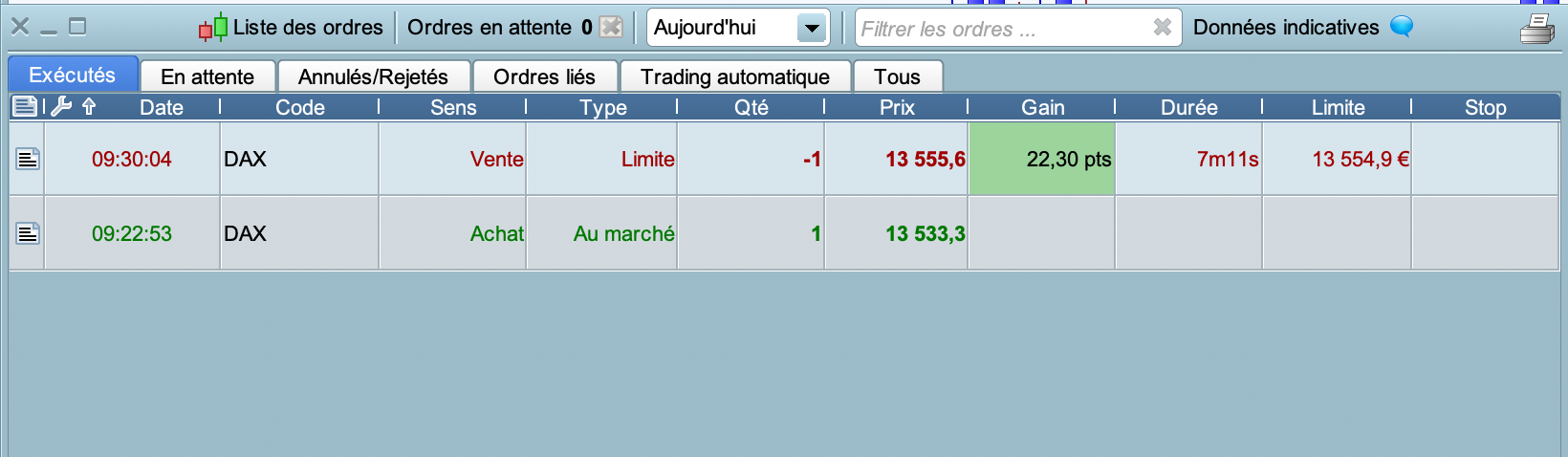The height and width of the screenshot is (457, 1568).
Task: Sort orders by Date column
Action: [161, 107]
